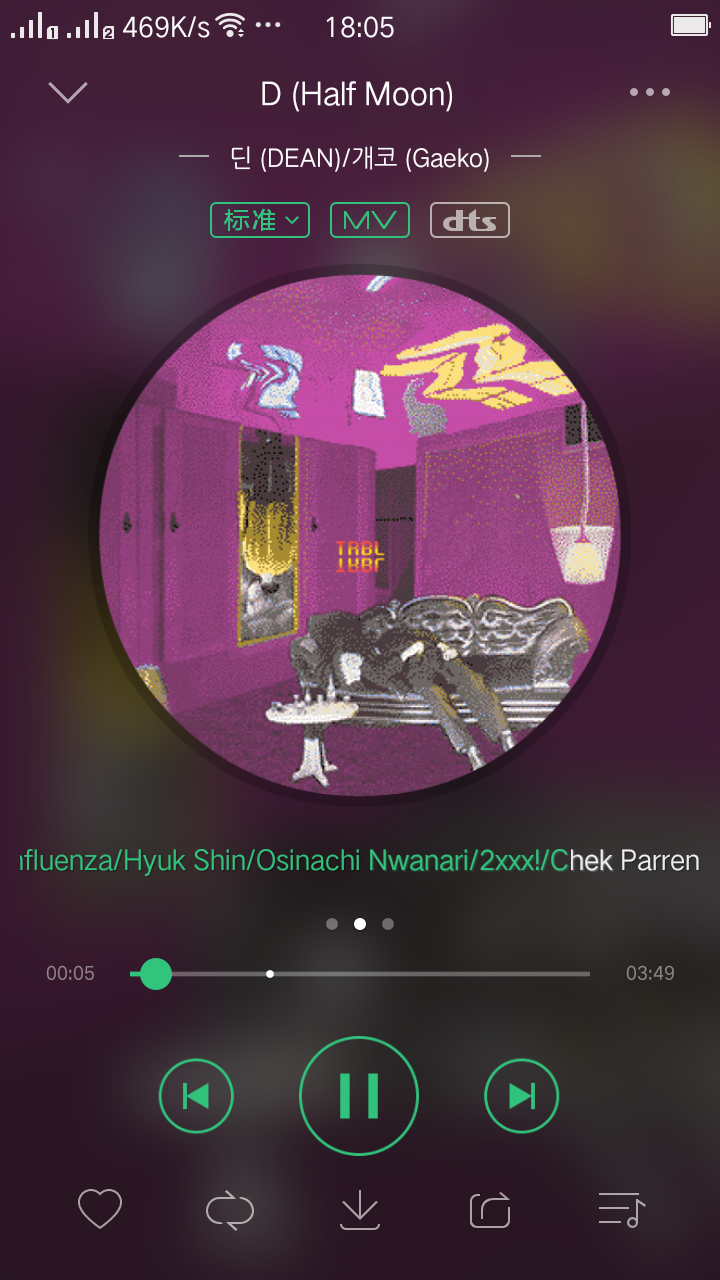This screenshot has height=1280, width=720.
Task: Watch the MV for this song
Action: coord(370,220)
